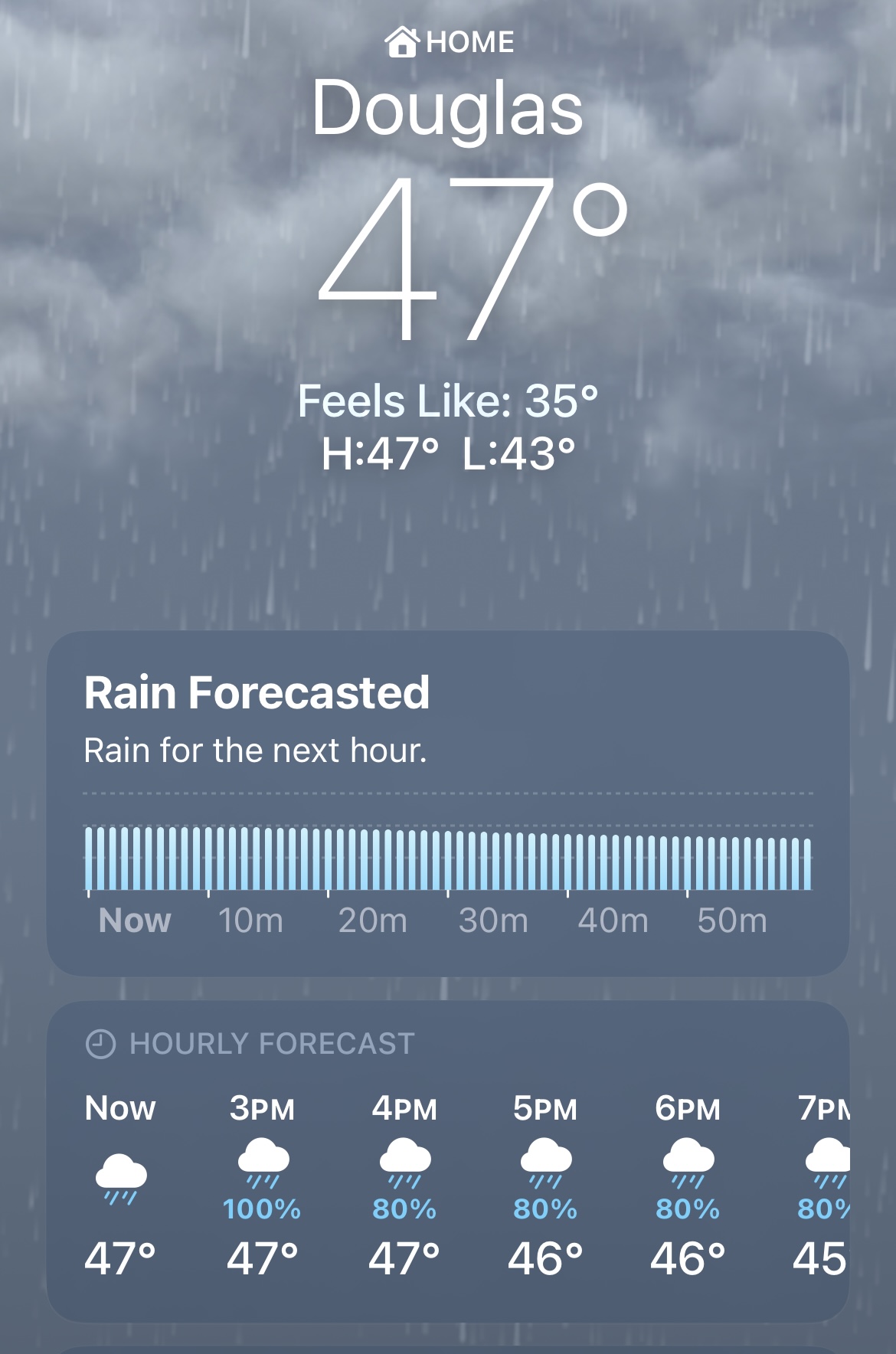Open the Rain Forecasted next-hour card

click(x=447, y=803)
